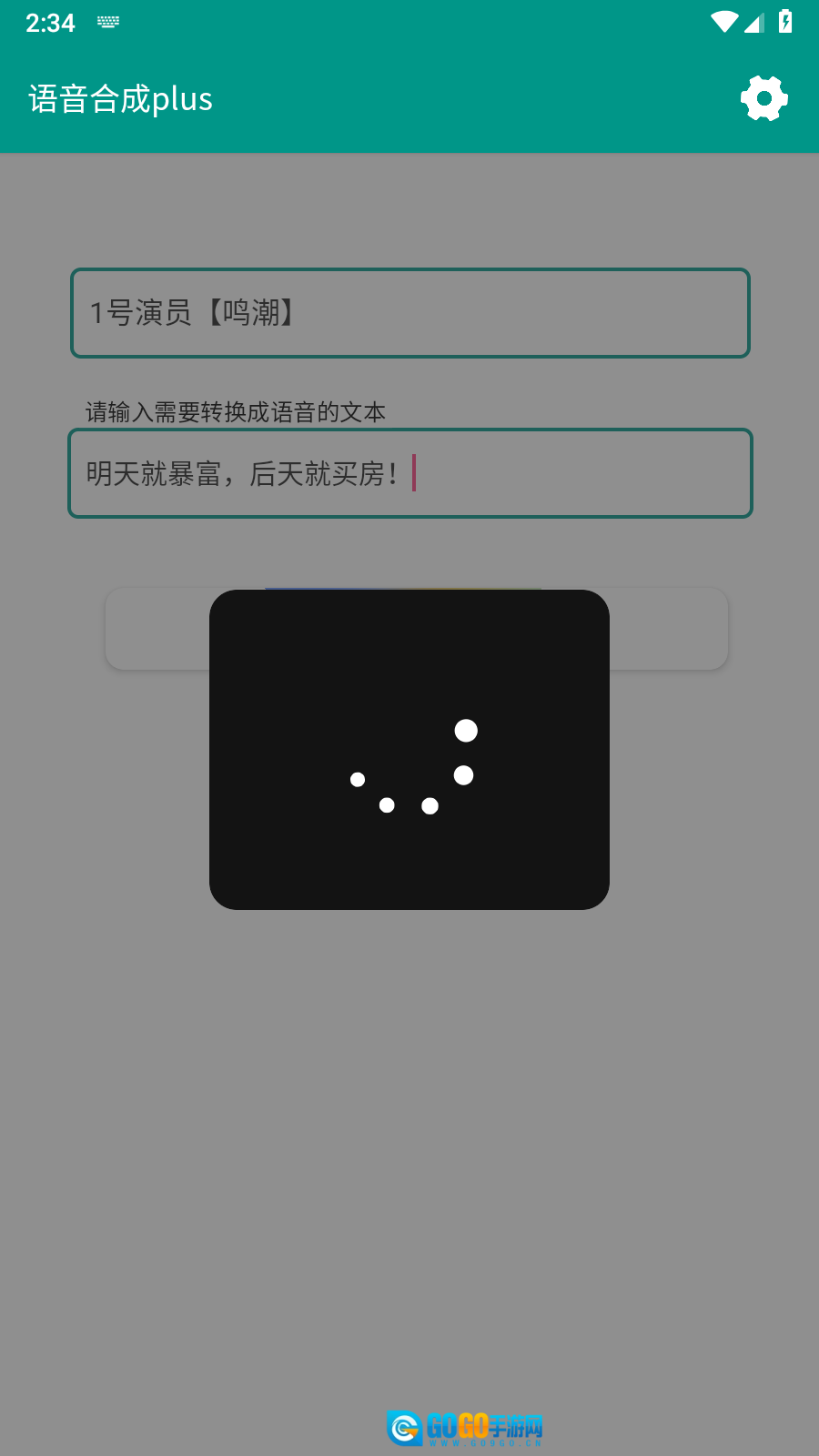The height and width of the screenshot is (1456, 819).
Task: Place cursor at the red text caret
Action: pyautogui.click(x=414, y=471)
